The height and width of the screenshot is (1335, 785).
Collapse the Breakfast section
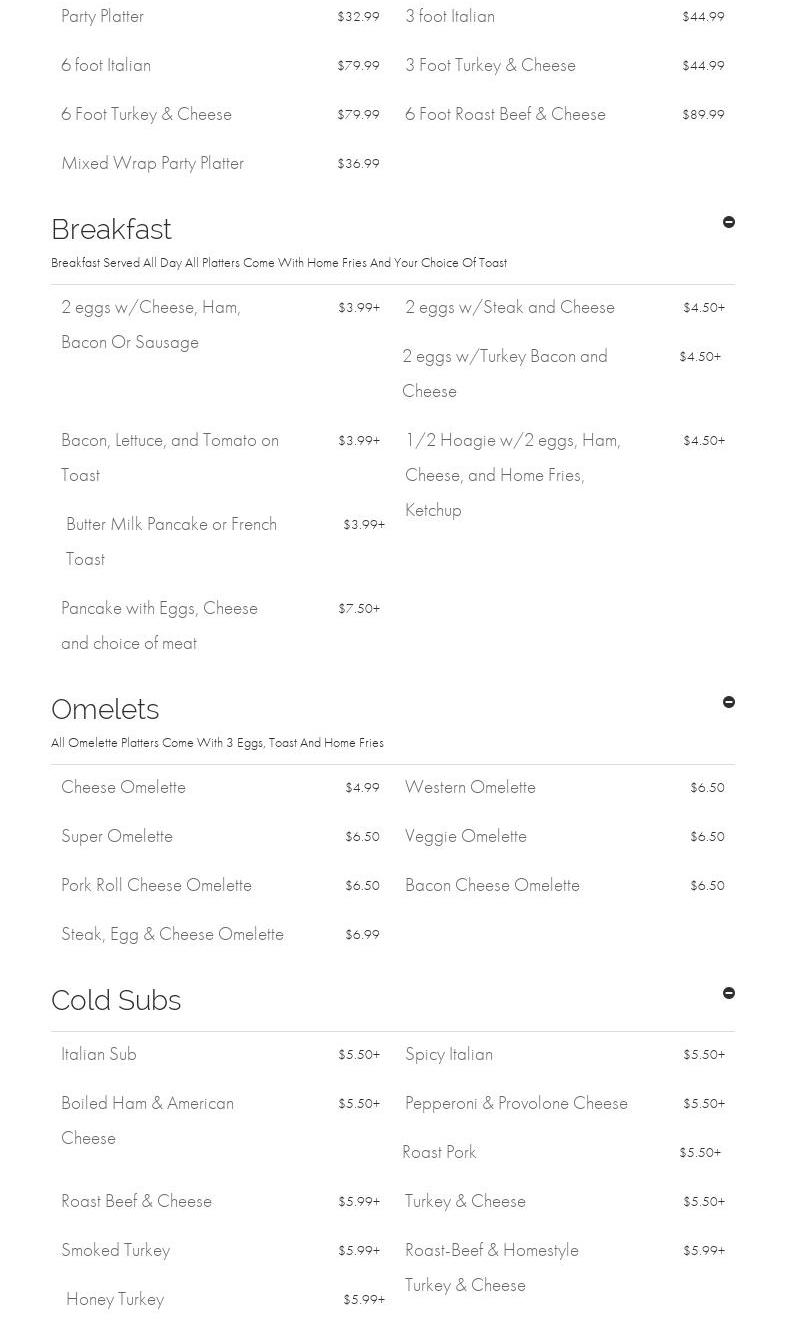729,222
